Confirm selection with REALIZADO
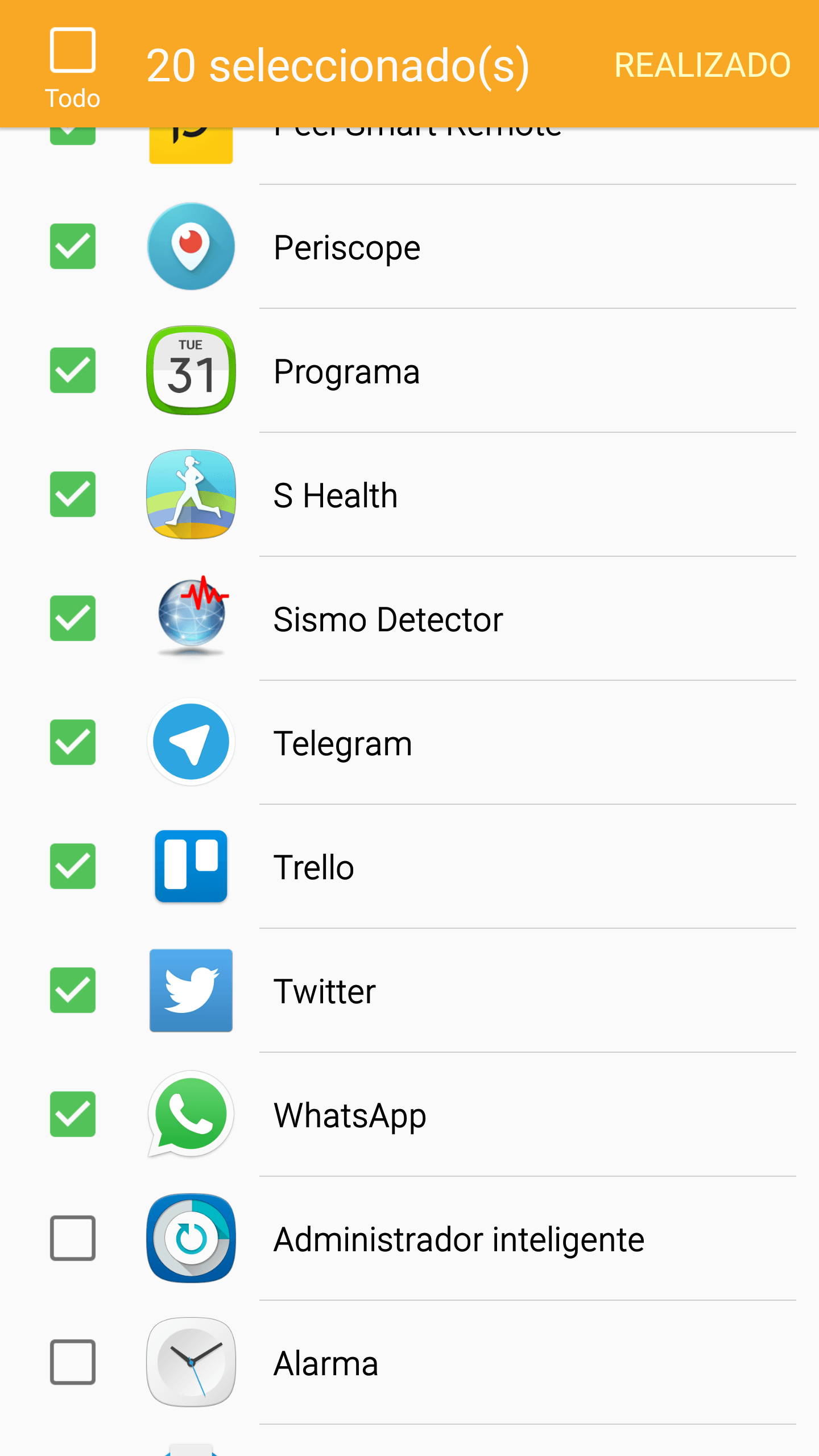 point(702,65)
